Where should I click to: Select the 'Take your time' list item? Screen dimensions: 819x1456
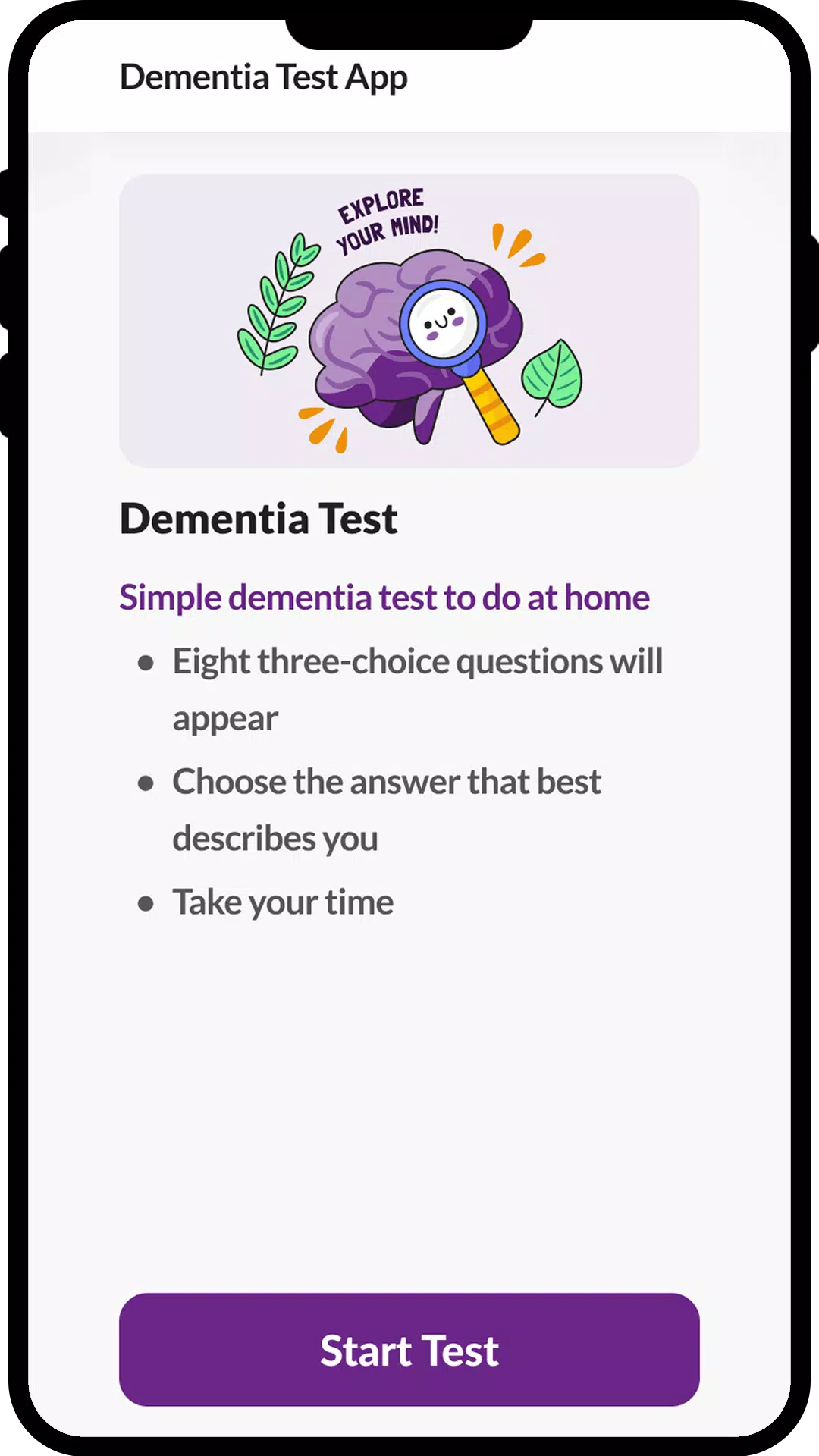pyautogui.click(x=283, y=902)
